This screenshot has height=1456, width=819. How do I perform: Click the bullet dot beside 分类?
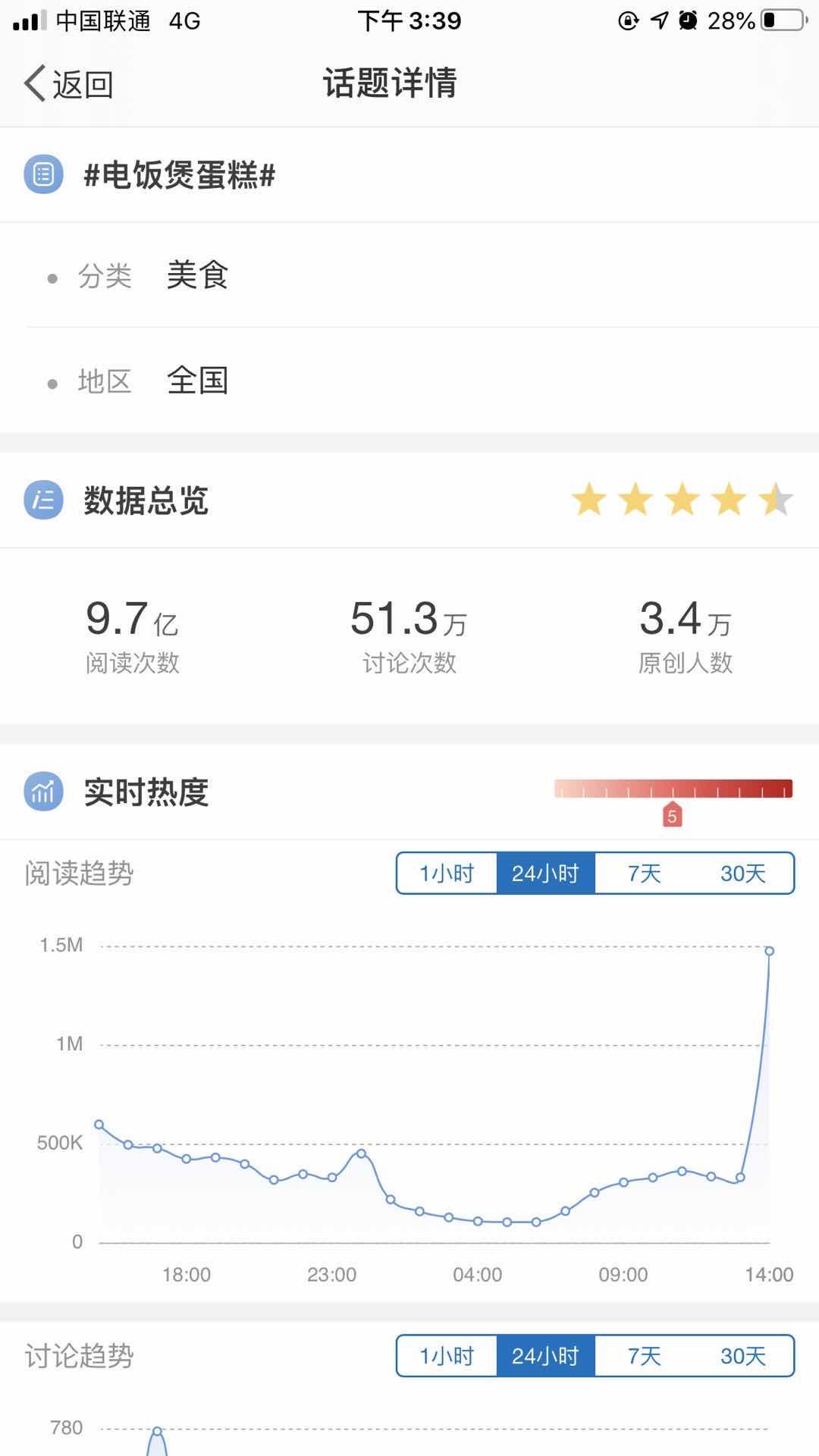click(x=51, y=278)
